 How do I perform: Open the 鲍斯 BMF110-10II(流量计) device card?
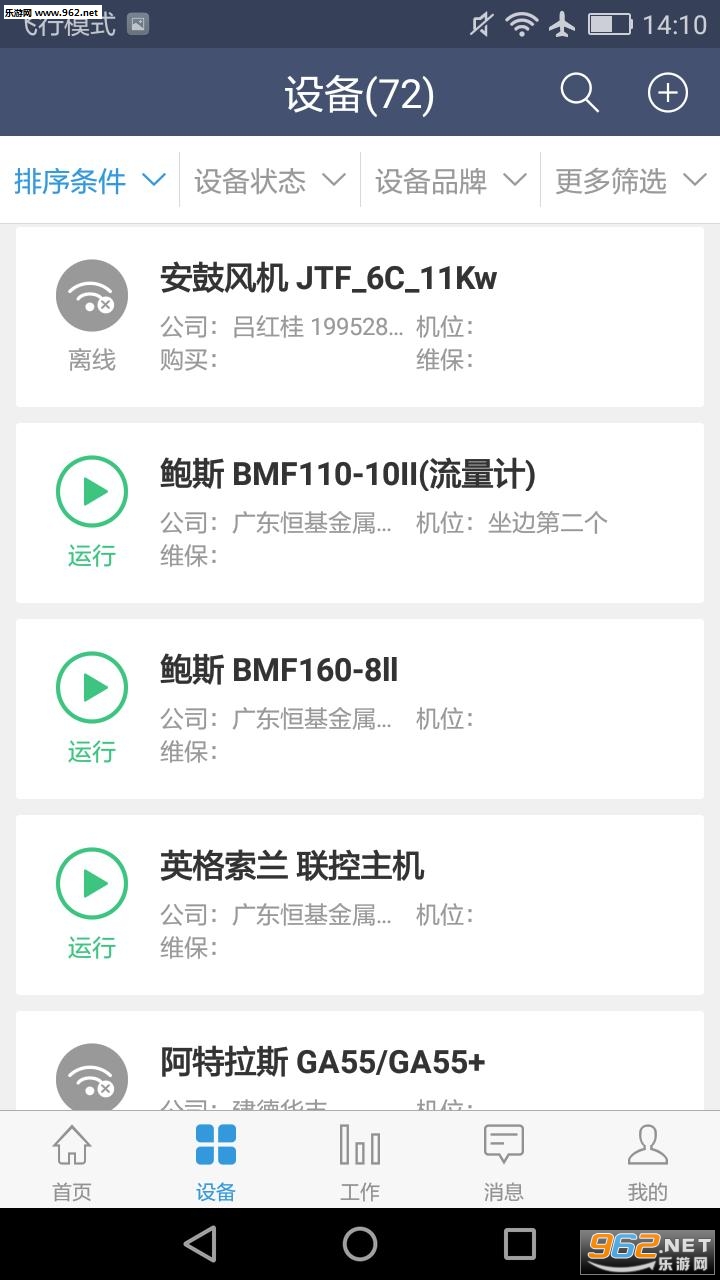click(x=360, y=513)
